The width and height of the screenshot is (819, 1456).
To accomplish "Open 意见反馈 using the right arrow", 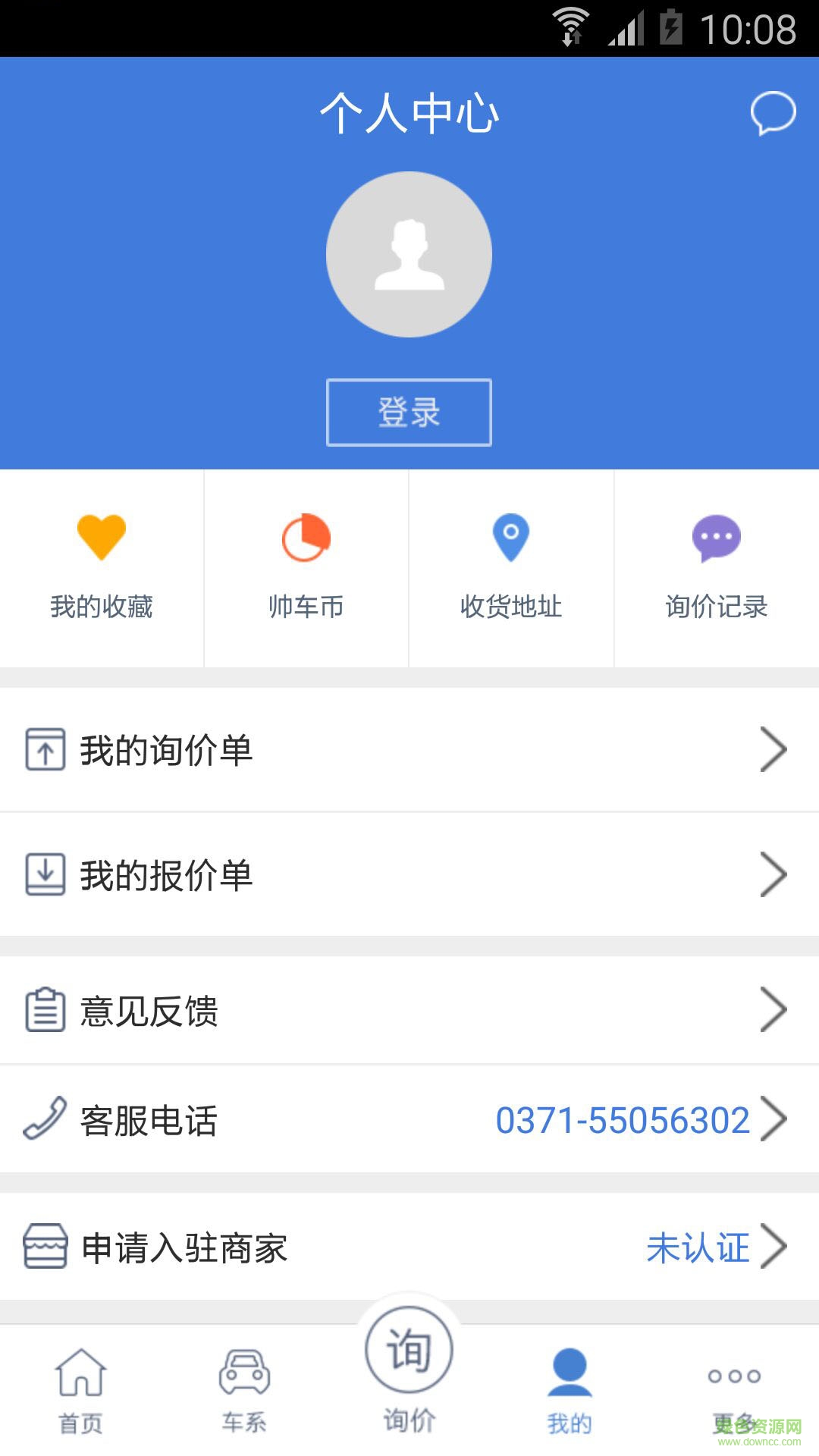I will (x=775, y=1009).
